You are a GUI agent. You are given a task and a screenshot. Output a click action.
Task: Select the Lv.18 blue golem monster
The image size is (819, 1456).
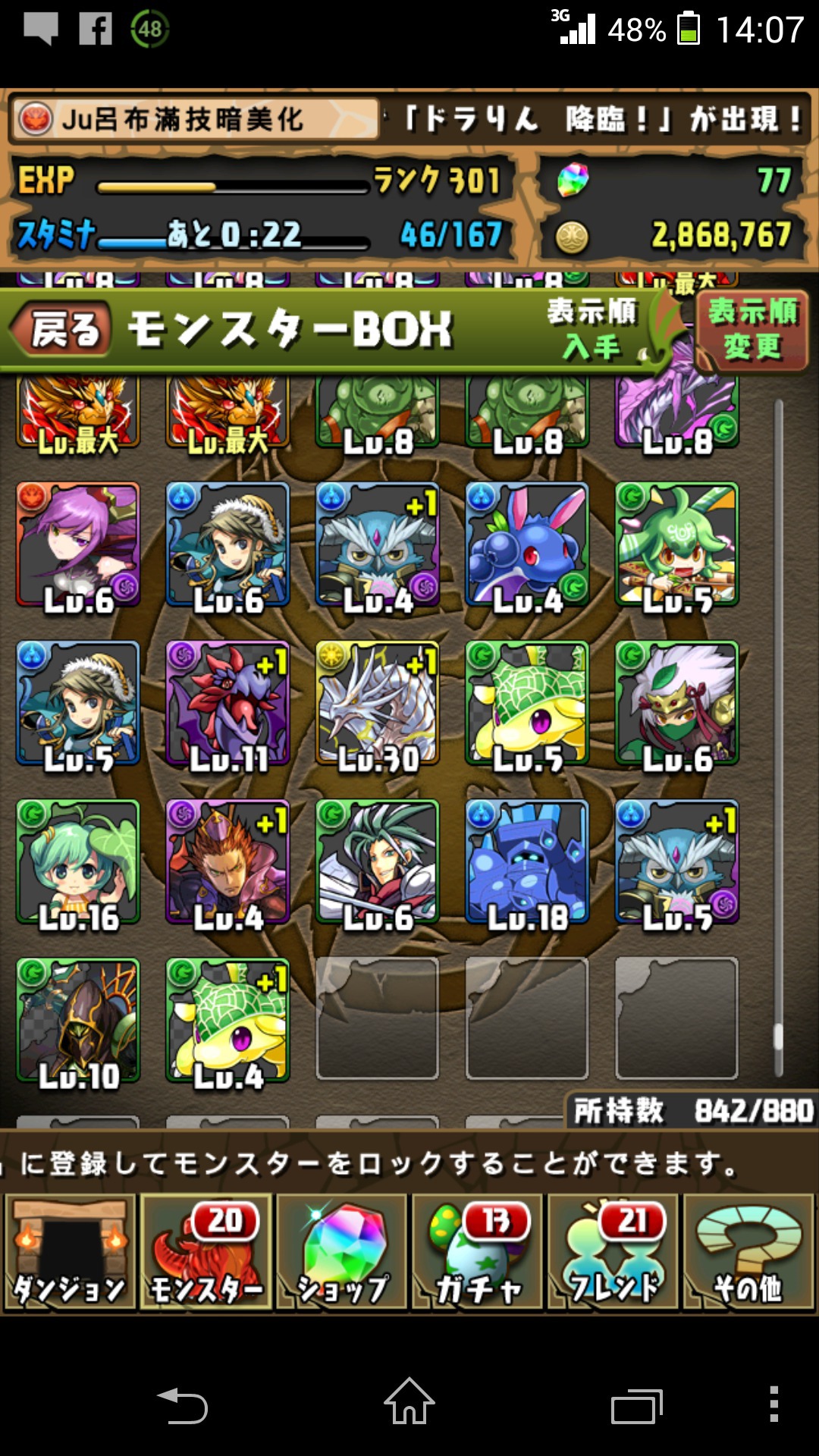coord(527,861)
